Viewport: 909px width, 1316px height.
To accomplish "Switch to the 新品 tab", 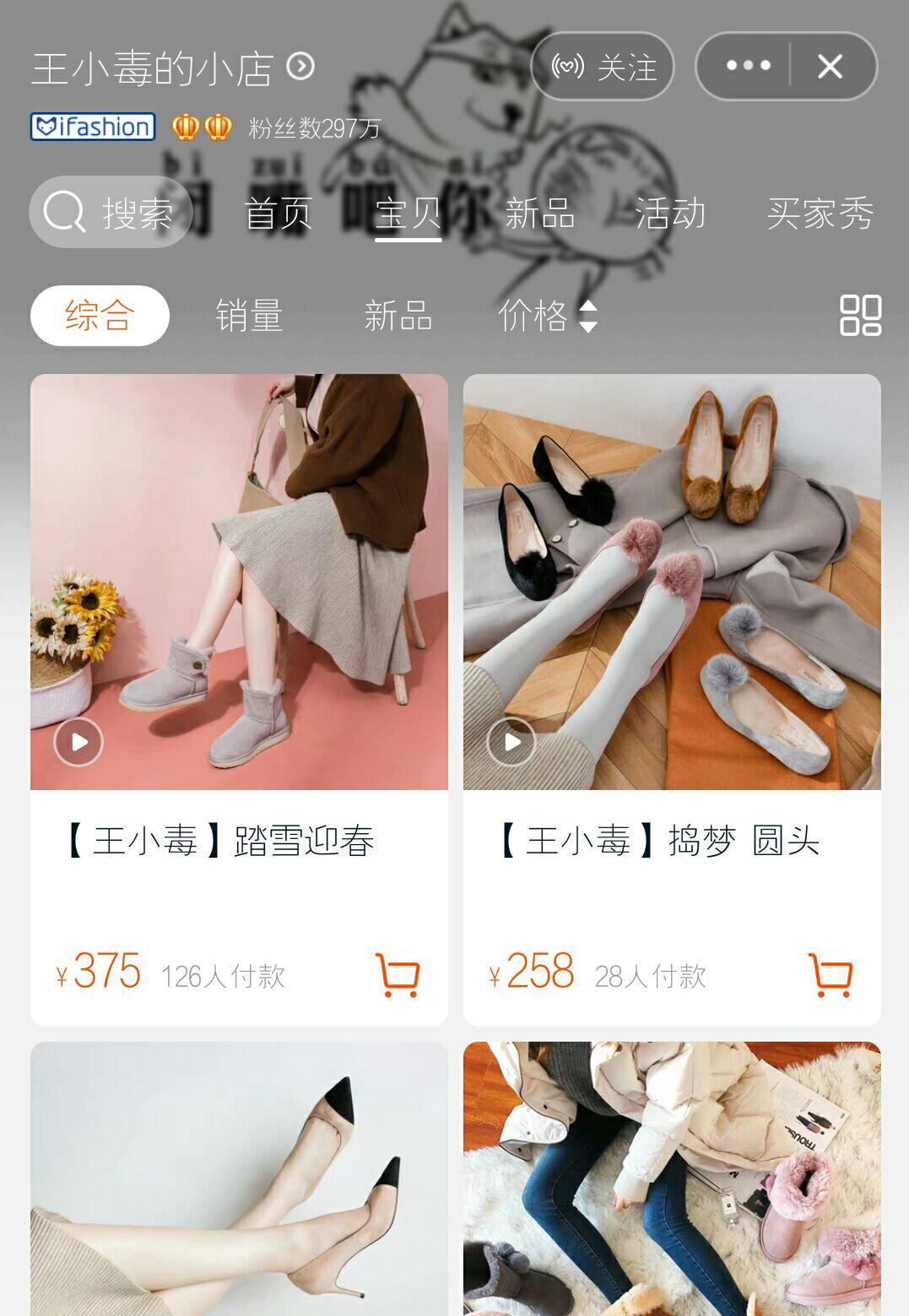I will 541,214.
